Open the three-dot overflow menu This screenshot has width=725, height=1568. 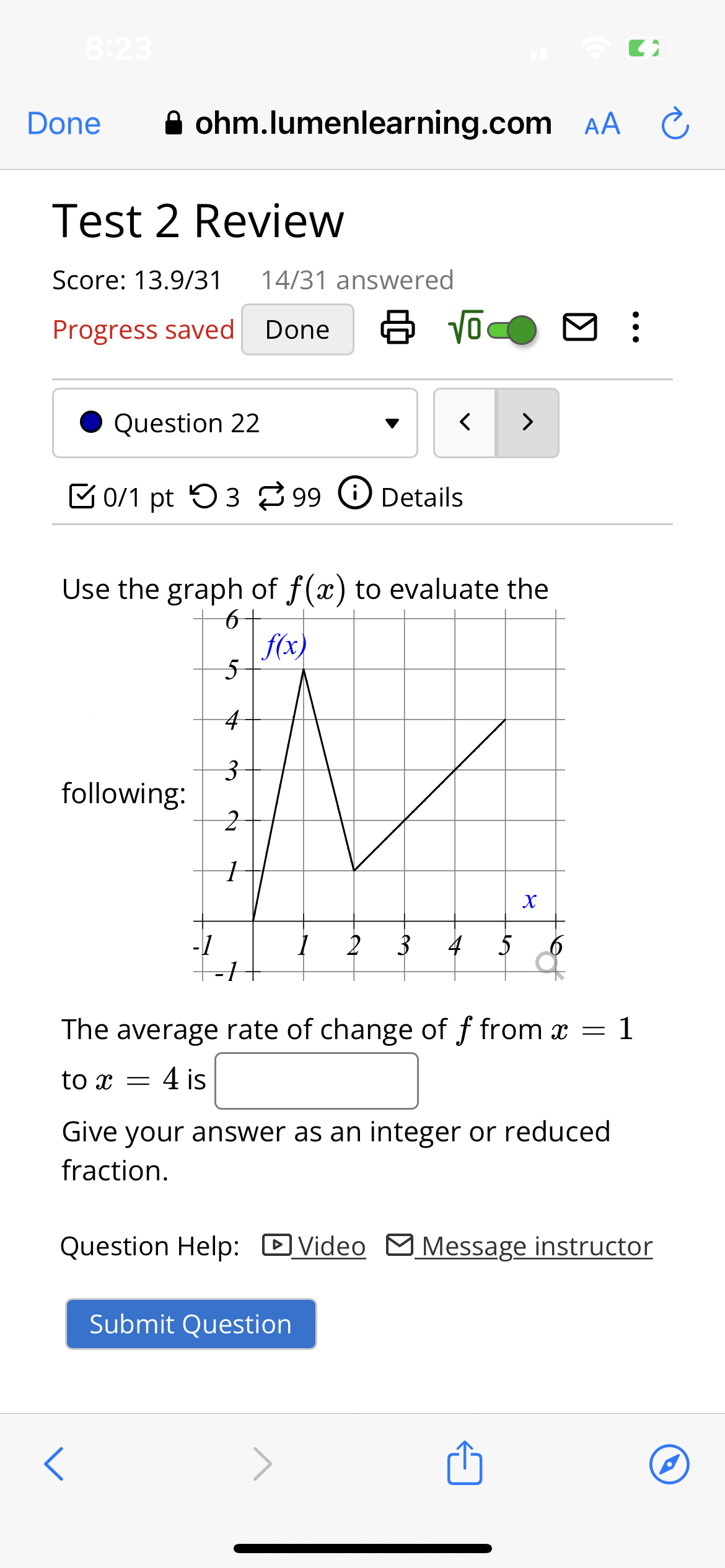(x=635, y=329)
